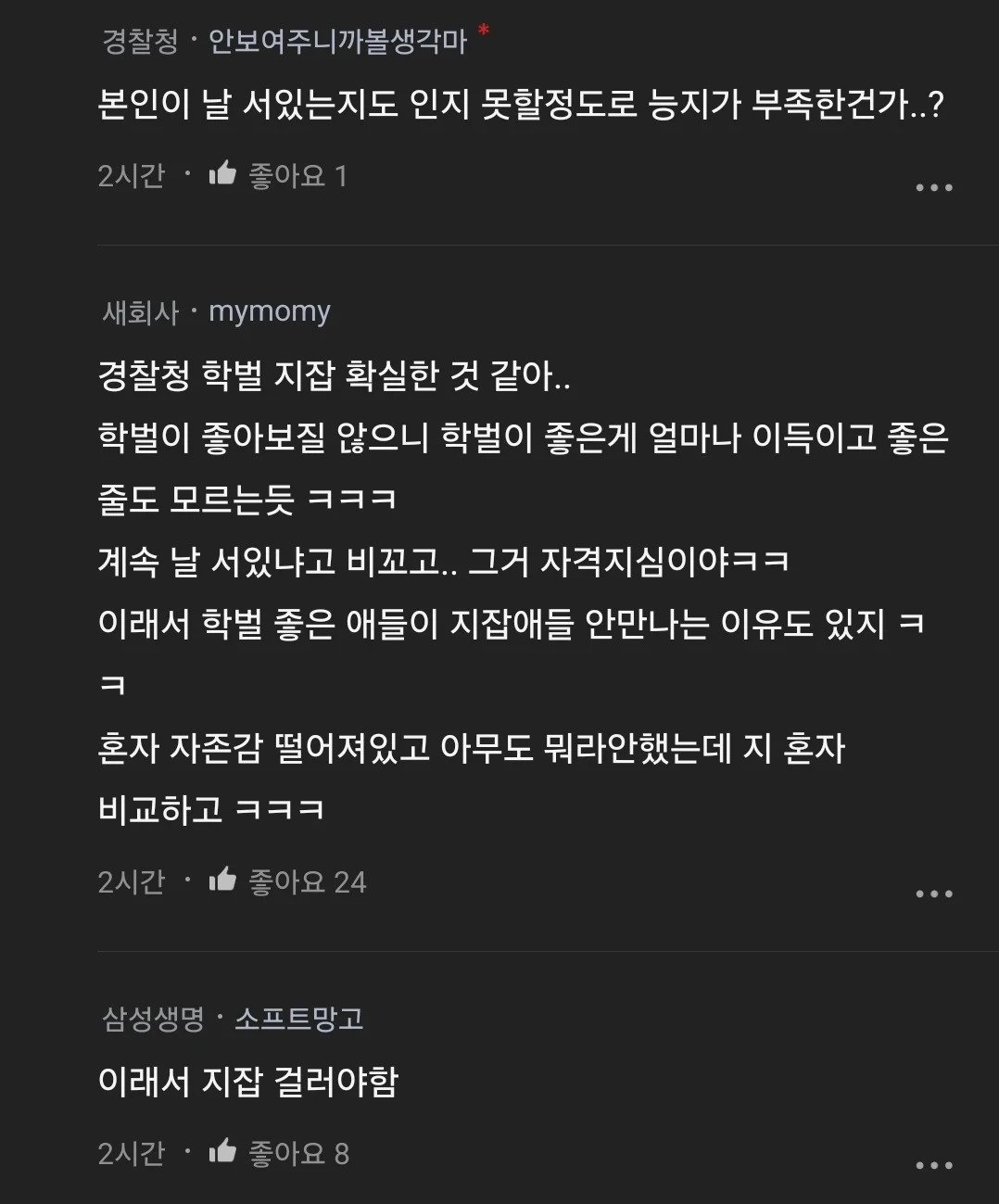The width and height of the screenshot is (999, 1204).
Task: Like the comment by 안보여주니까볼생각마
Action: click(223, 174)
